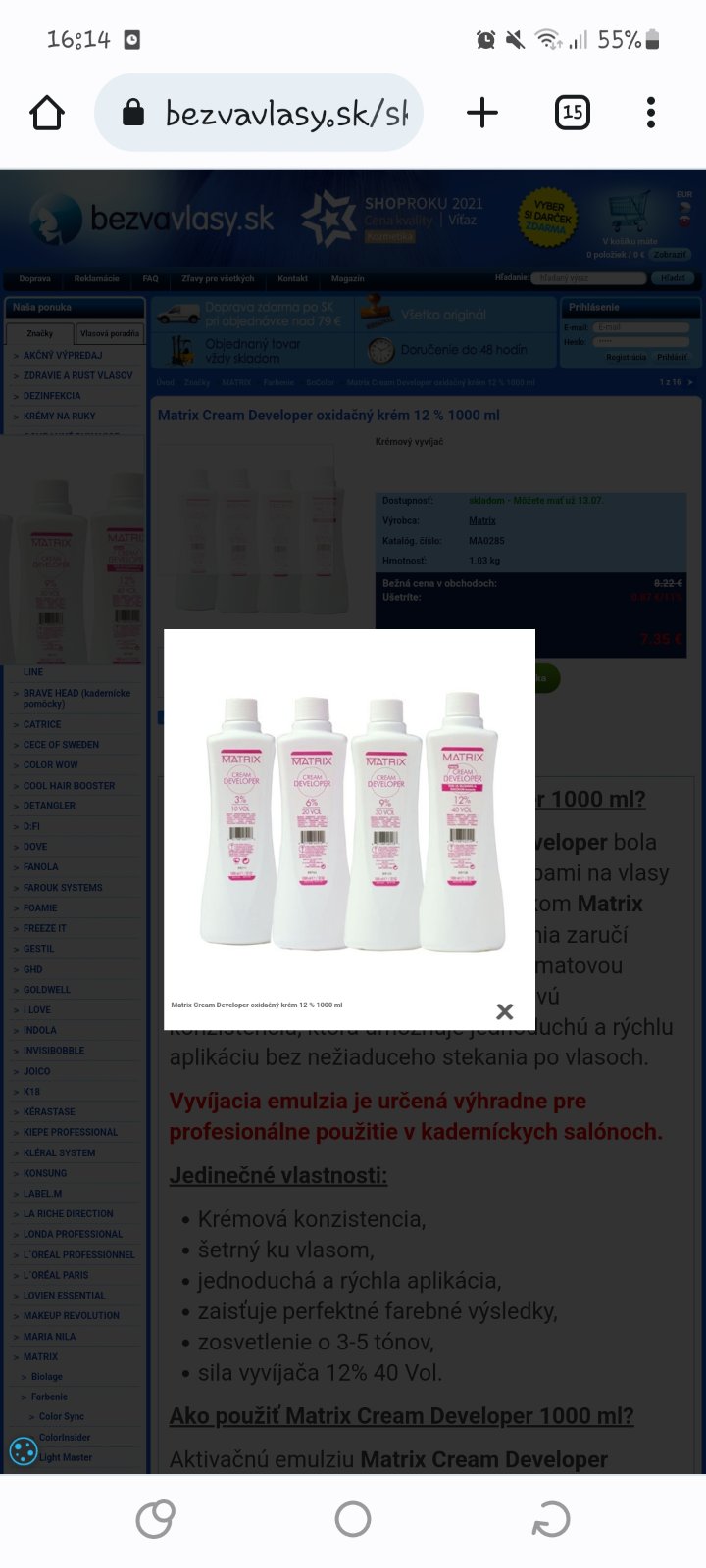The image size is (706, 1568).
Task: Open the browser overflow menu
Action: 651,114
